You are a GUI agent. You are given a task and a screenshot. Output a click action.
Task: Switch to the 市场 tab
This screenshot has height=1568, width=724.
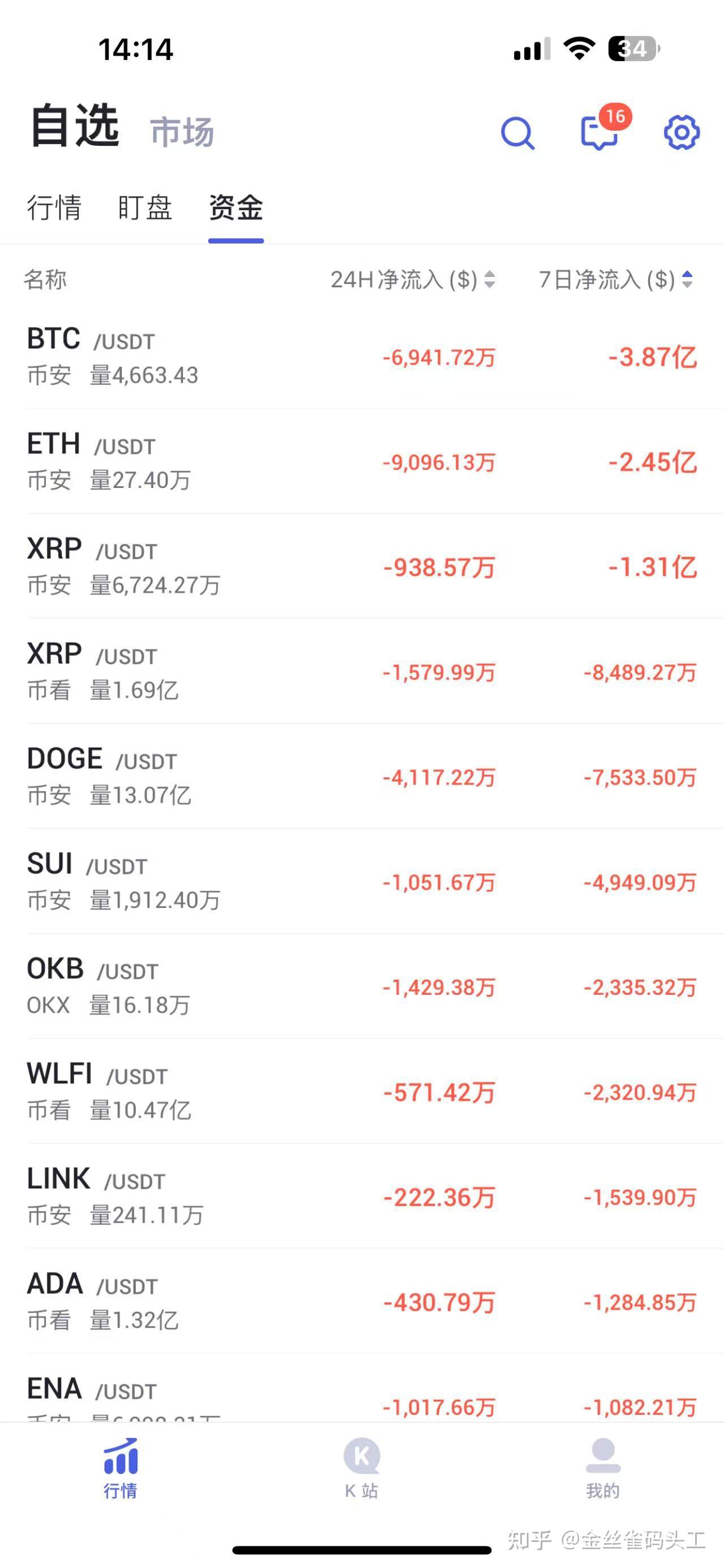point(182,132)
